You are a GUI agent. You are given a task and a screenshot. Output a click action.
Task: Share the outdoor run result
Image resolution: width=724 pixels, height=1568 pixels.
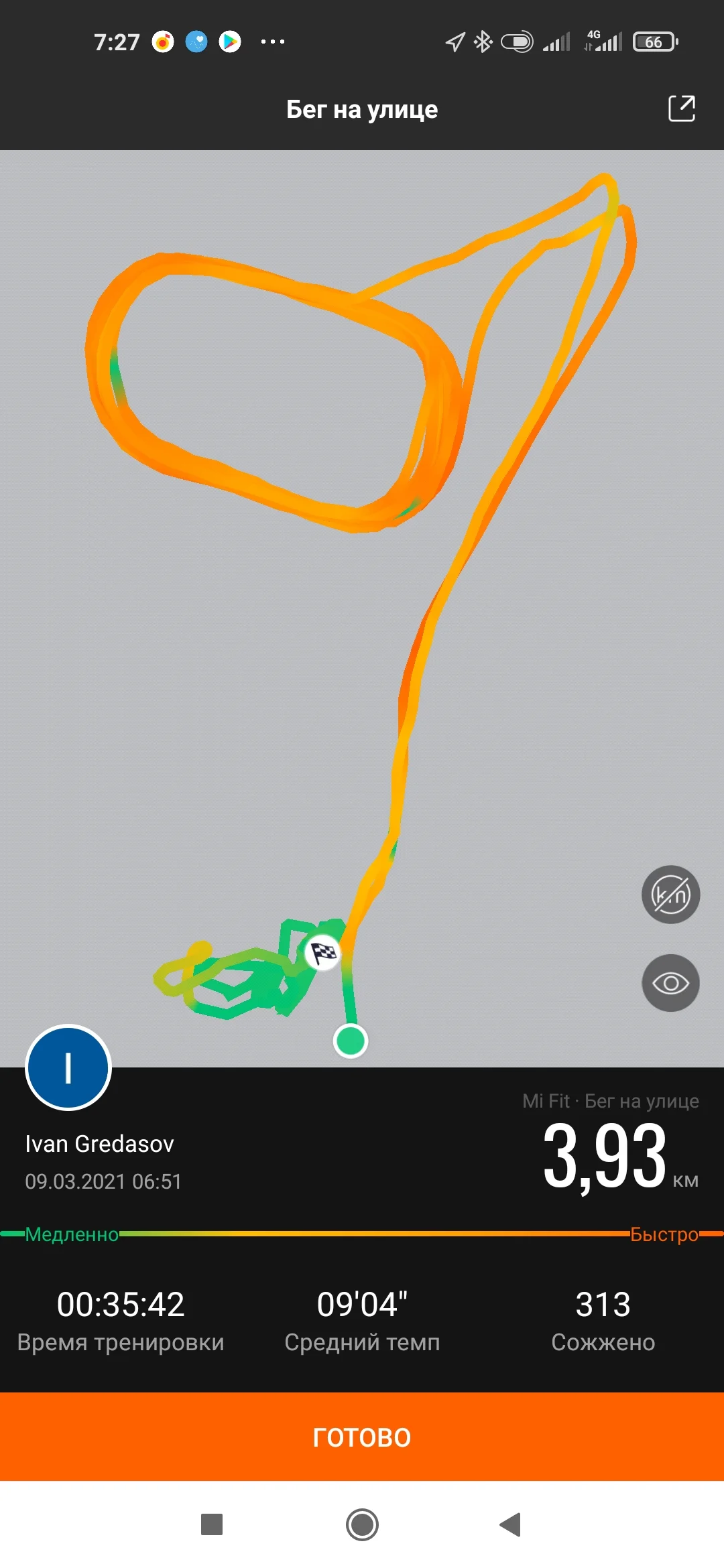point(681,109)
